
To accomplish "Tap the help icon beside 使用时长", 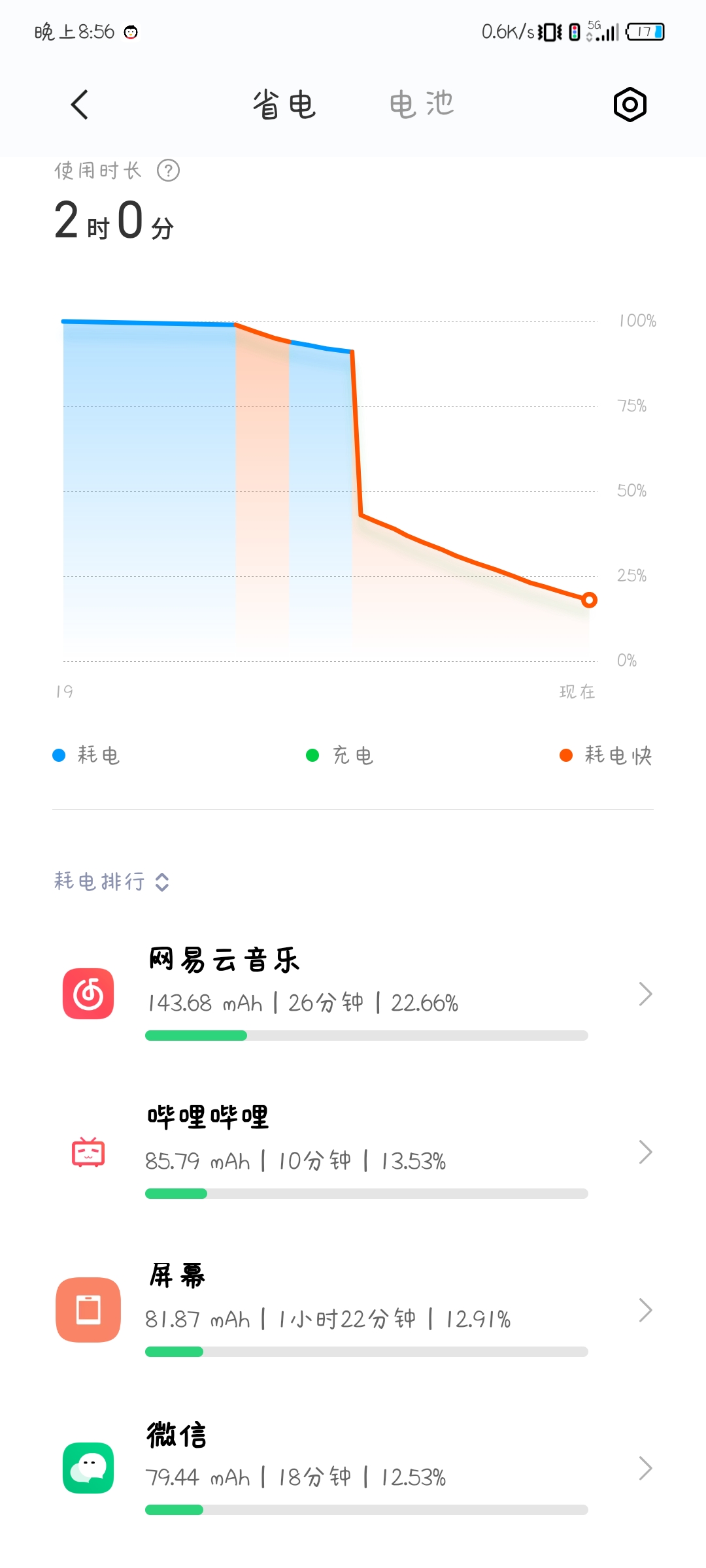I will (169, 171).
